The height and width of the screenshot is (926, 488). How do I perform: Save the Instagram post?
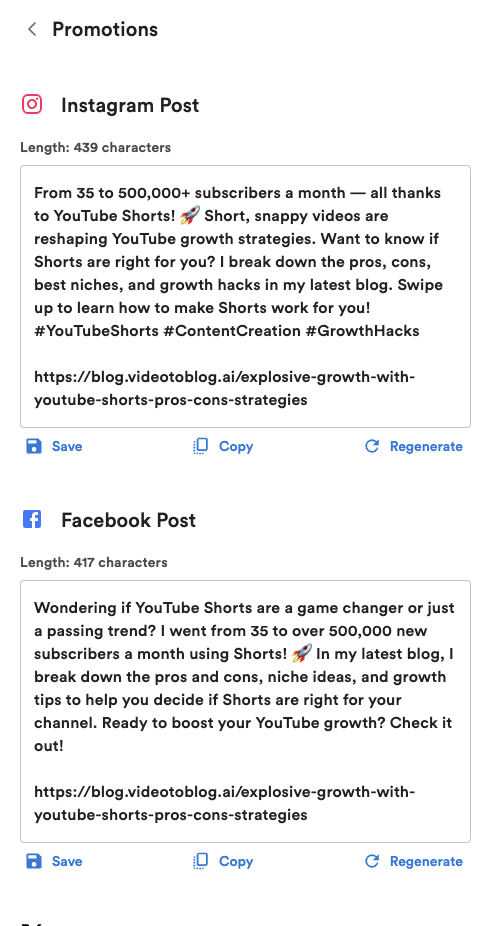tap(54, 446)
